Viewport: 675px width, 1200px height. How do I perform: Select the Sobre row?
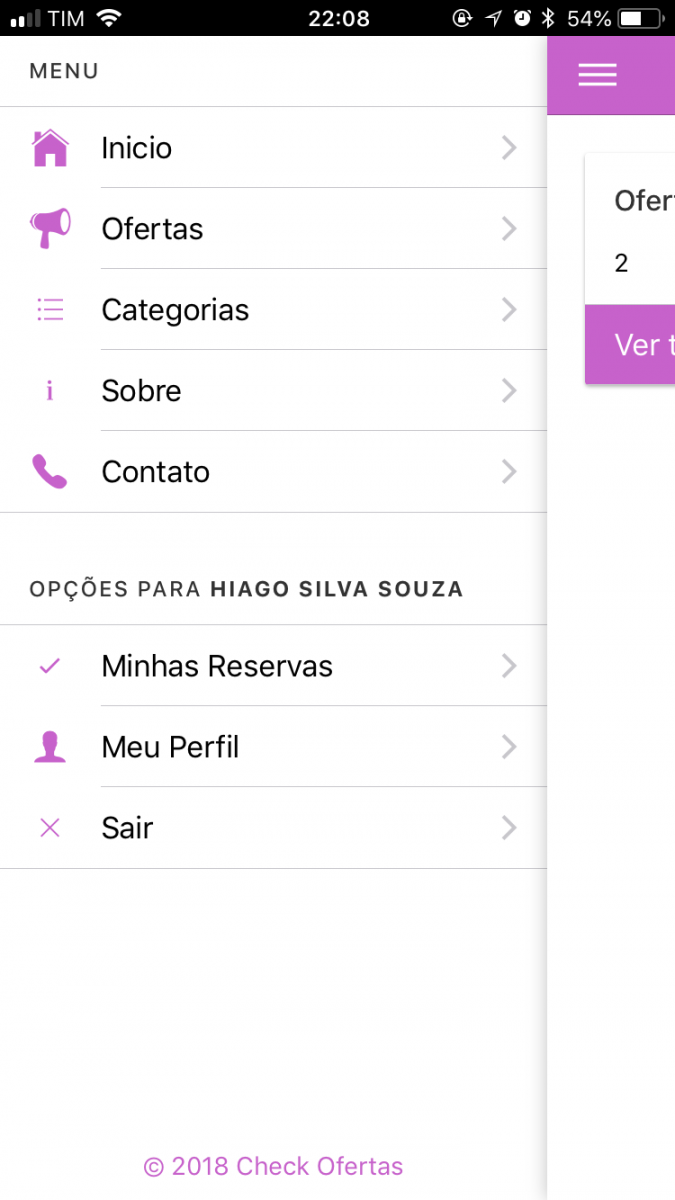point(273,391)
